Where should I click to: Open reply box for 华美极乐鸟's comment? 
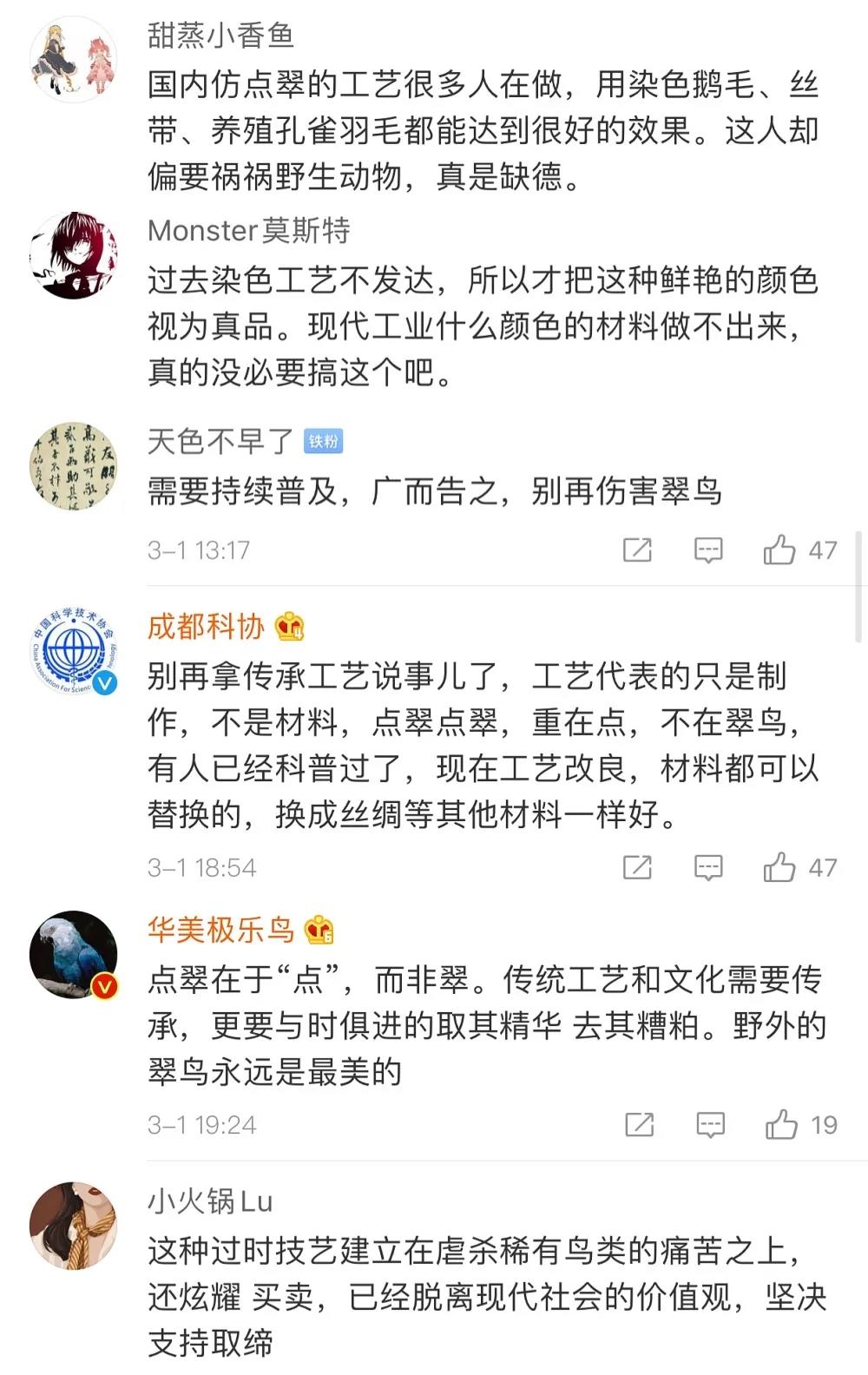[x=710, y=1125]
